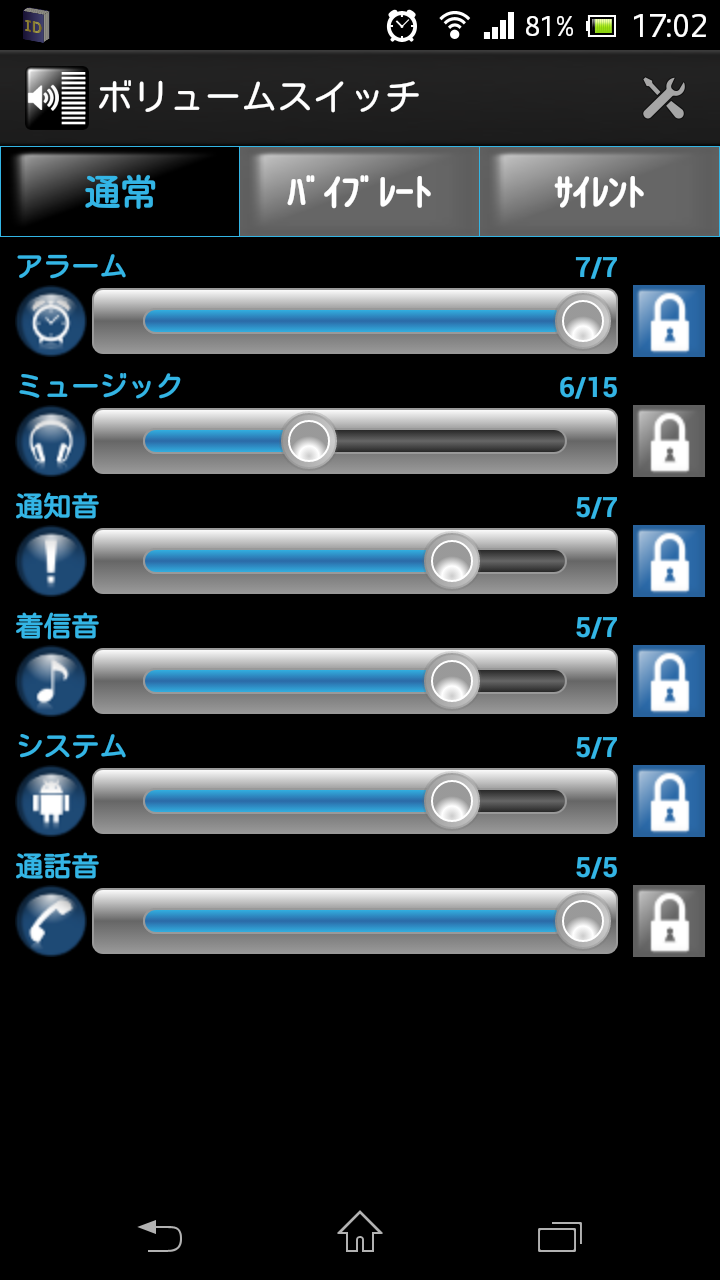
Task: Disable the システム volume lock
Action: point(668,801)
